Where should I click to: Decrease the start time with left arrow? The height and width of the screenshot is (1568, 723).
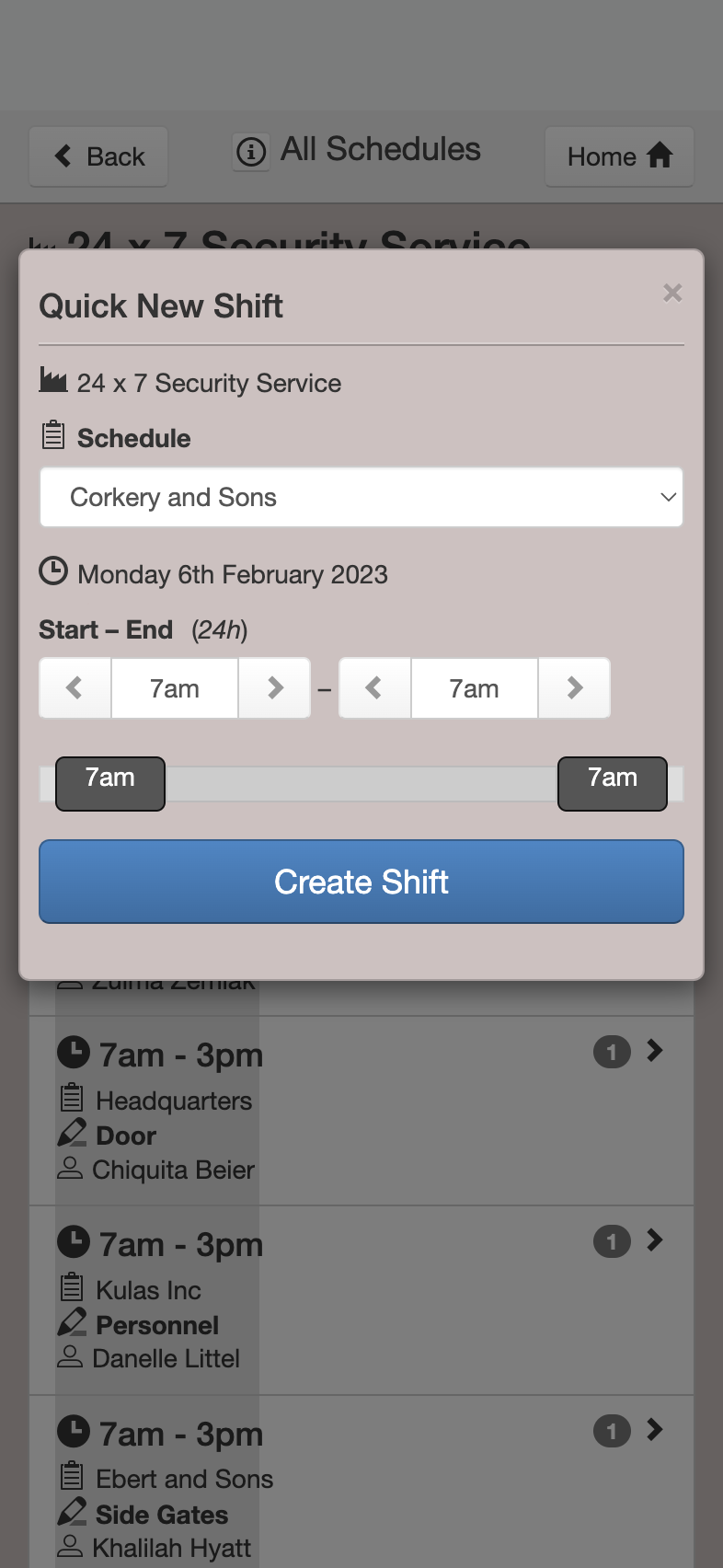[75, 687]
